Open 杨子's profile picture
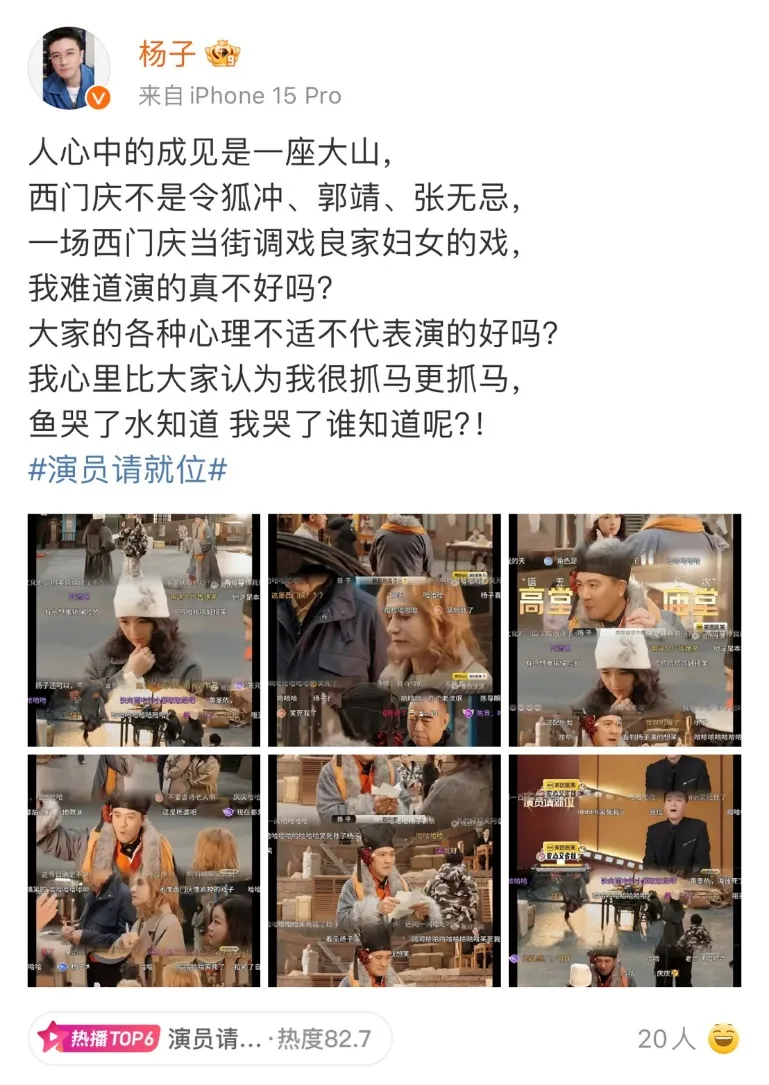The width and height of the screenshot is (769, 1085). (x=69, y=68)
